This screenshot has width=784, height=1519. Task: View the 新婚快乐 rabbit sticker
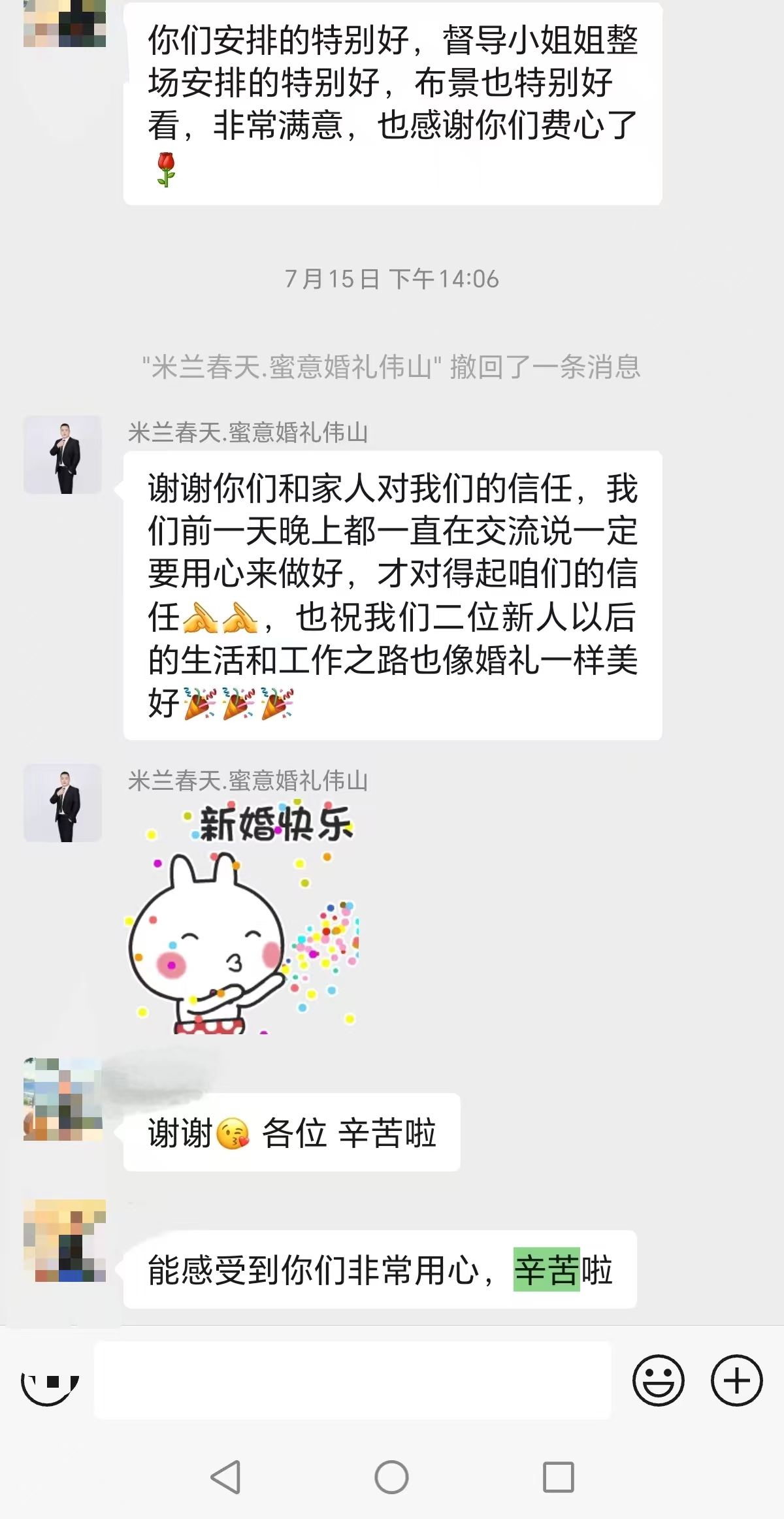pos(243,918)
